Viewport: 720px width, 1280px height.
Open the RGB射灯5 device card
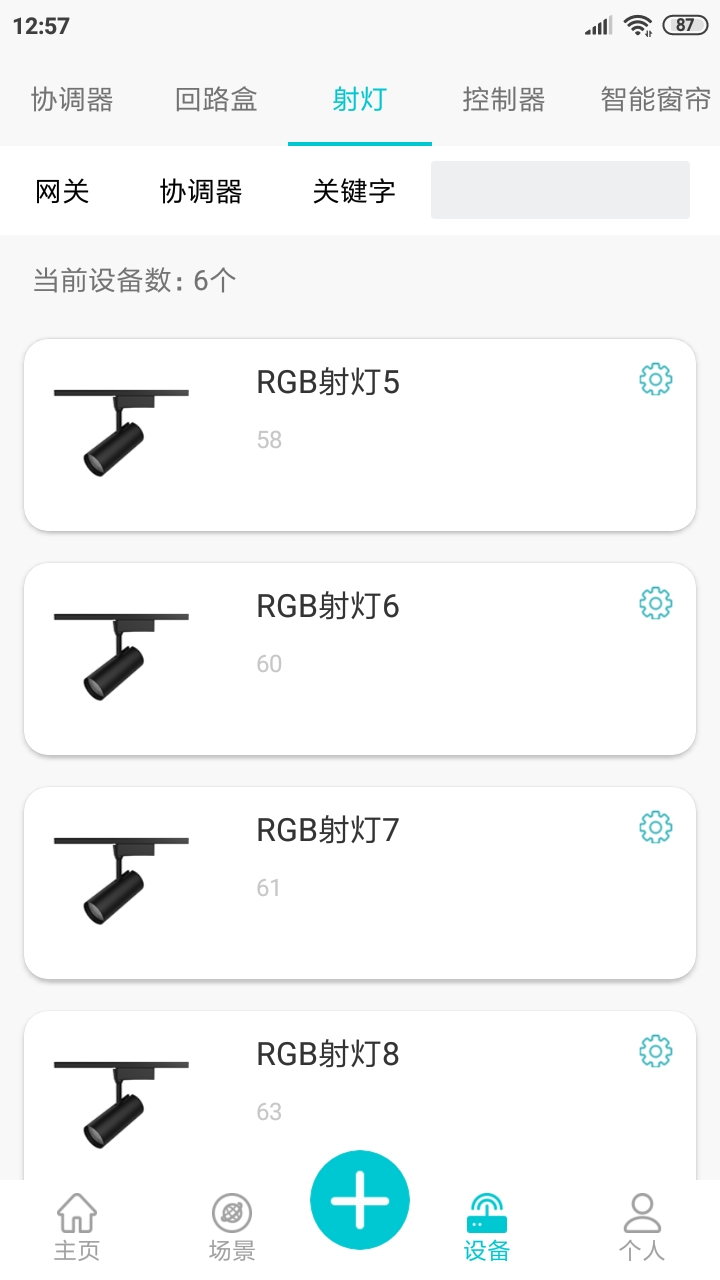coord(360,435)
